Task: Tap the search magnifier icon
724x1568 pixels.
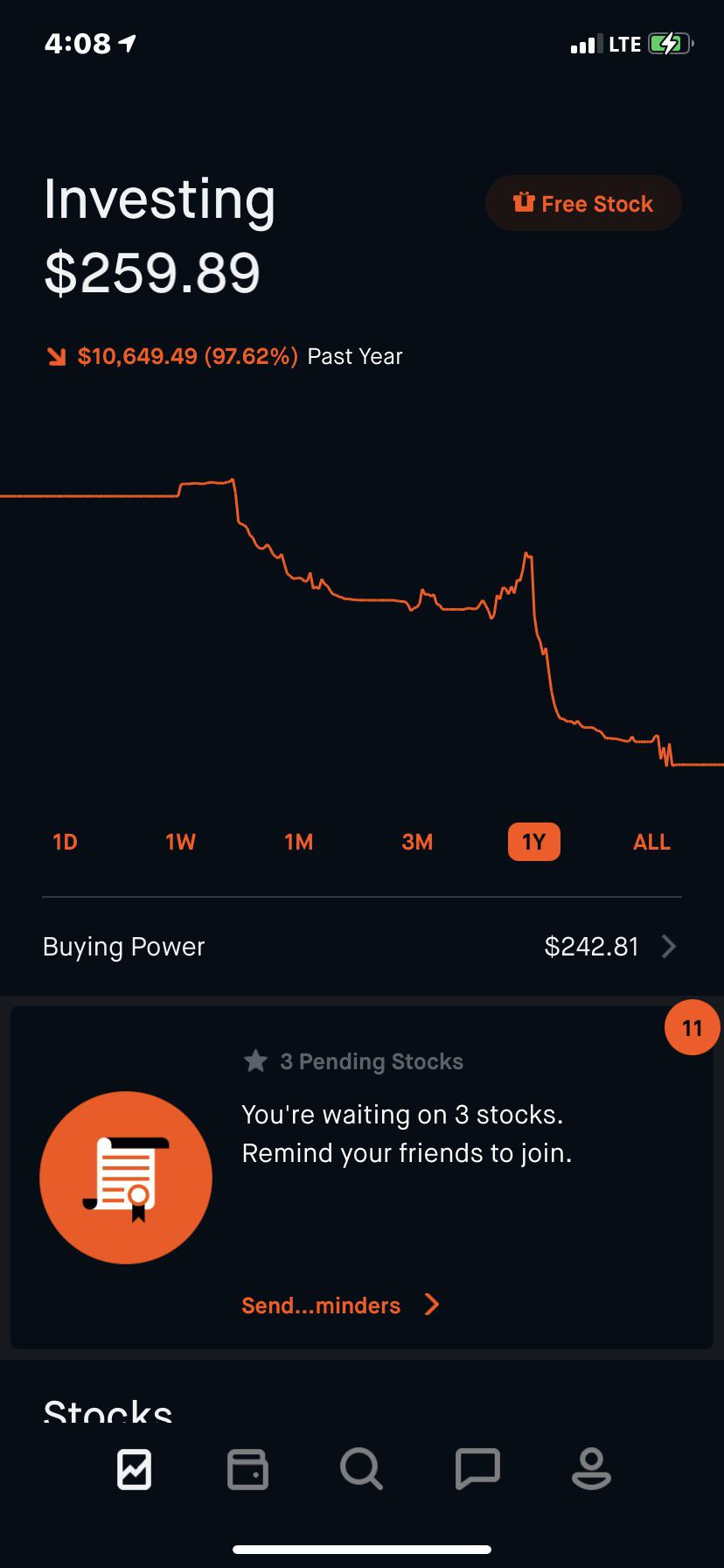Action: coord(362,1469)
